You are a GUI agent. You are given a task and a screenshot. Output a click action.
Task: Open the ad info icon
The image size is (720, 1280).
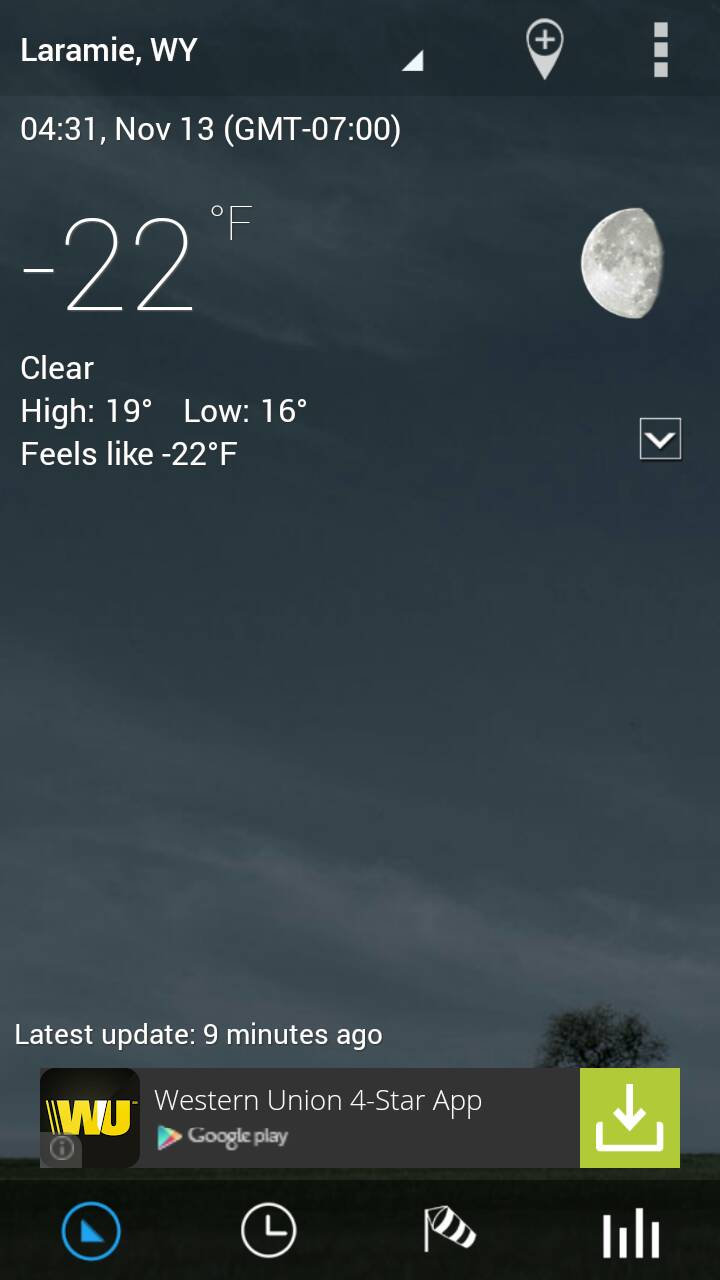point(62,1149)
